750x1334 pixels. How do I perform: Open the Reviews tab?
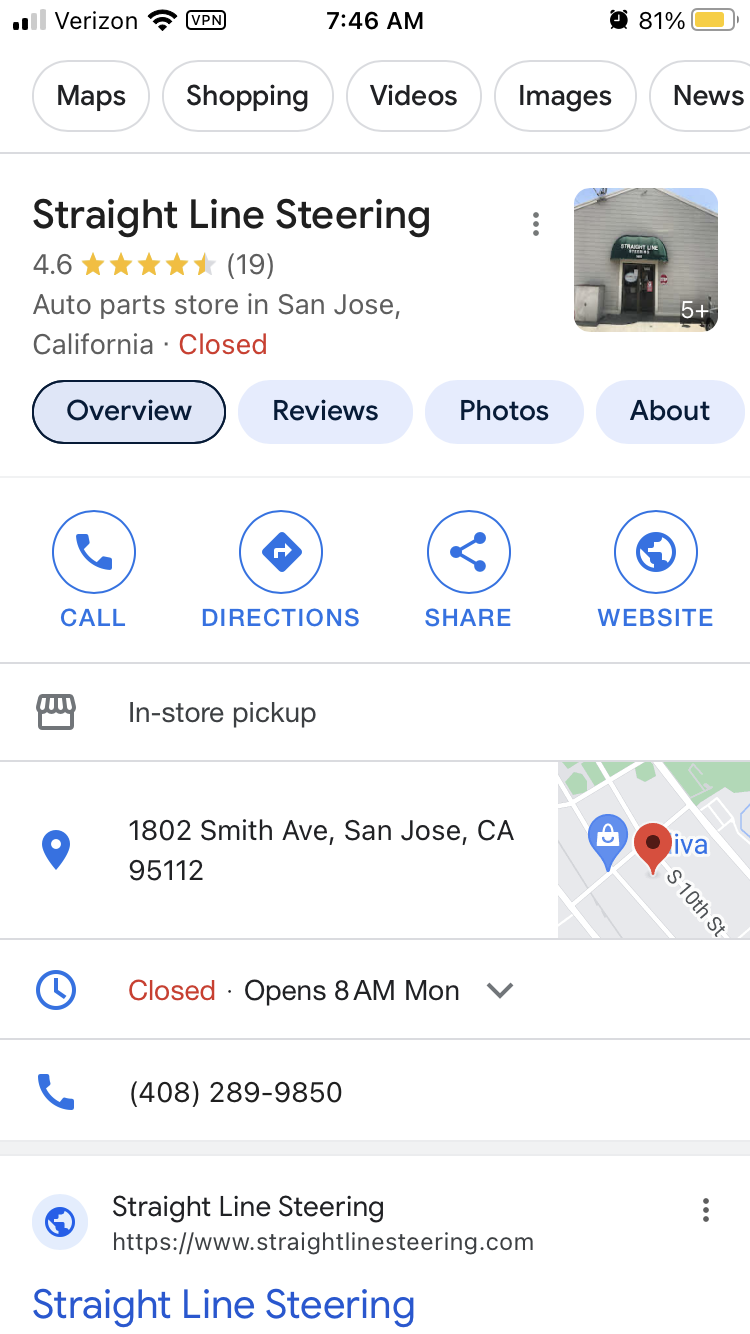click(325, 411)
